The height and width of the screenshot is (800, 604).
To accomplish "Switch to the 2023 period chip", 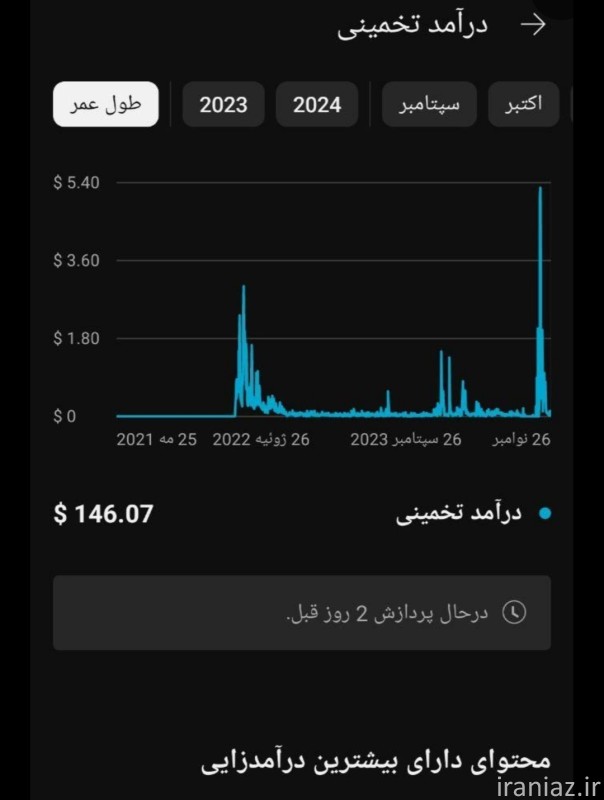I will click(223, 104).
